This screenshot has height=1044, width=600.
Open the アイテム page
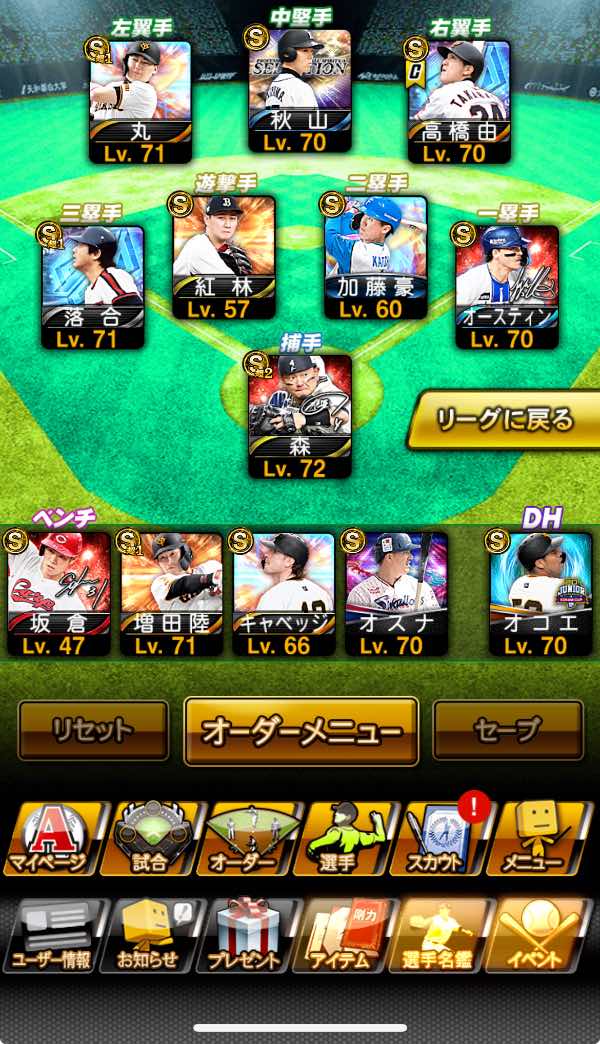click(347, 936)
